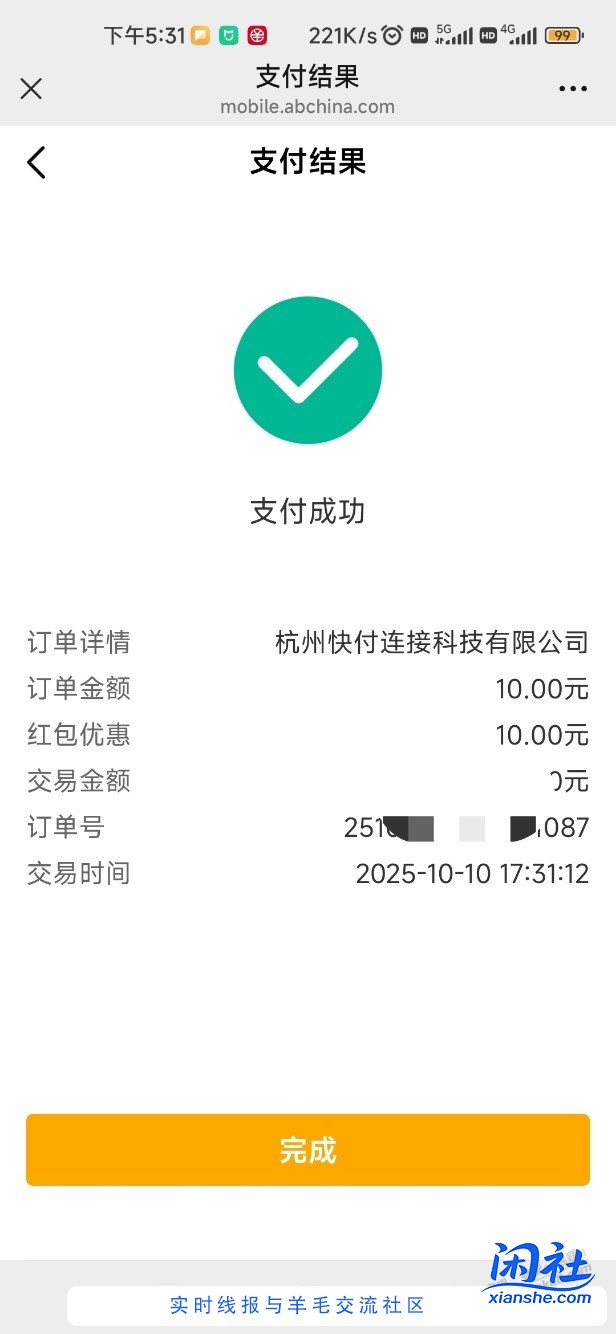This screenshot has height=1334, width=616.
Task: Close the payment result webview
Action: (31, 89)
